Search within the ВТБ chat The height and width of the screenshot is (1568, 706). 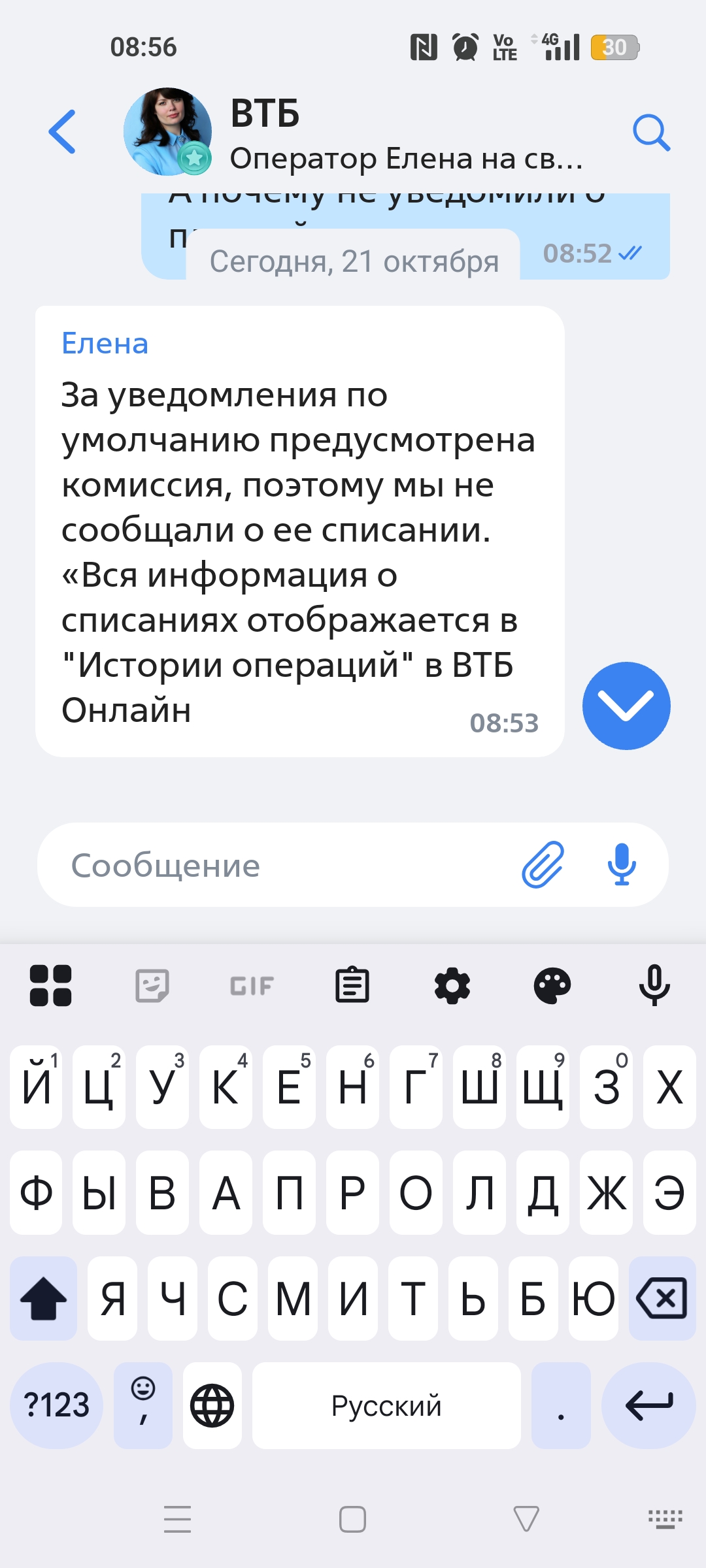pos(651,132)
